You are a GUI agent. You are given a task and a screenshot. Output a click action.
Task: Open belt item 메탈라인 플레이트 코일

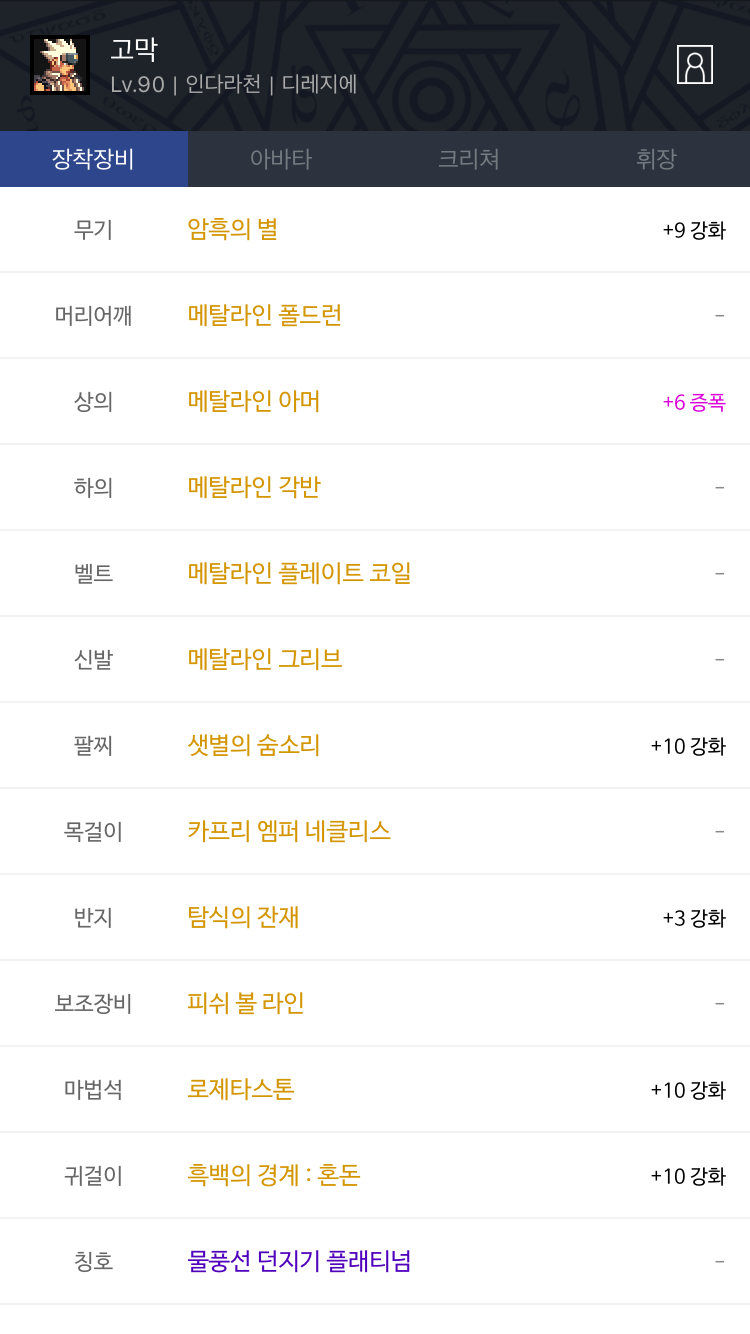tap(299, 574)
